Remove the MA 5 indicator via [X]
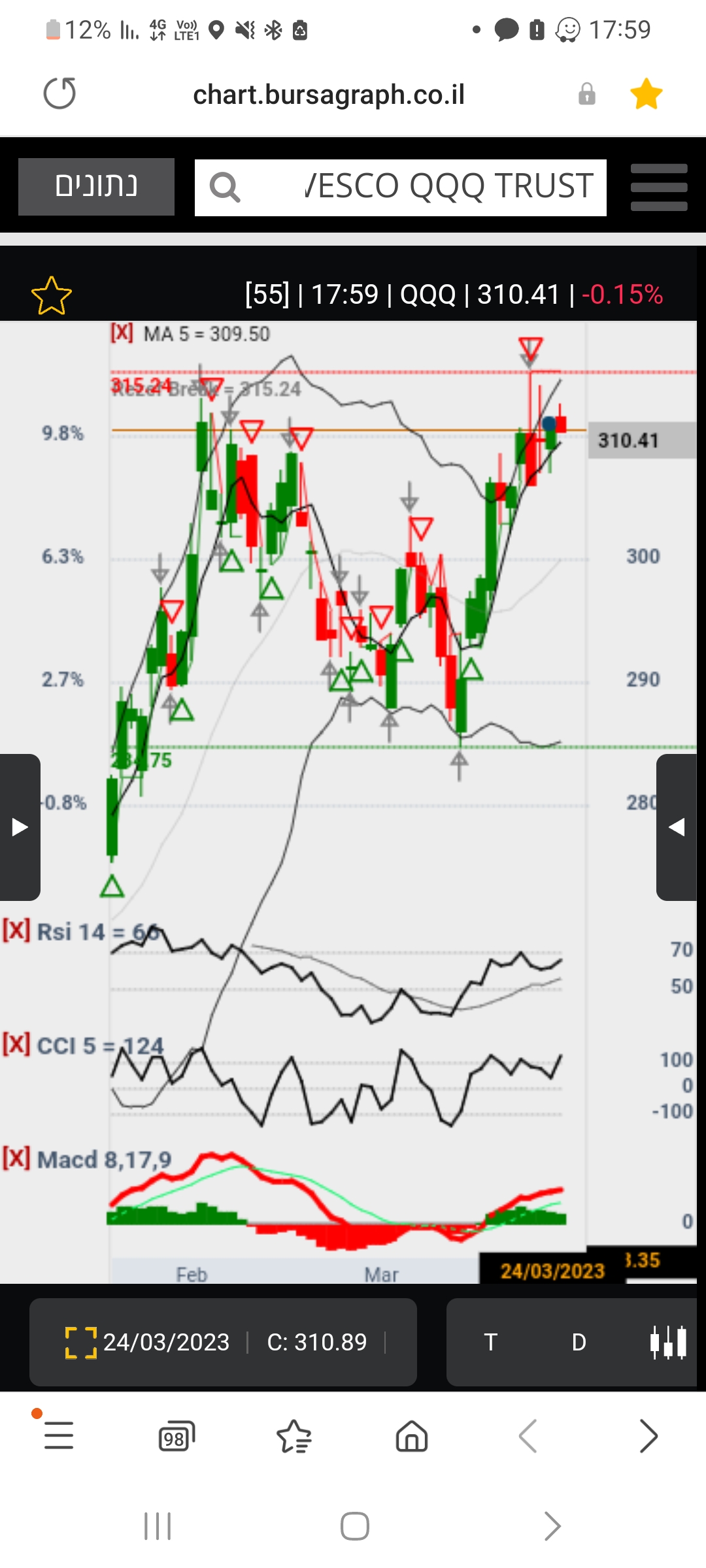This screenshot has width=706, height=1568. (122, 333)
